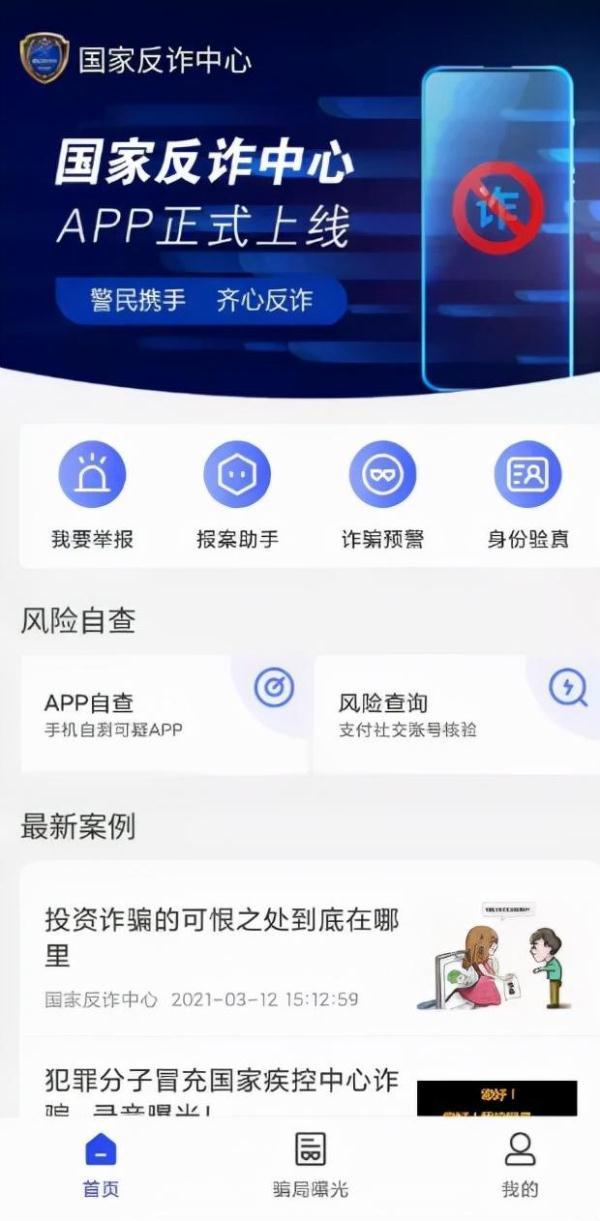Image resolution: width=600 pixels, height=1221 pixels.
Task: Open the 报案助手 assistant
Action: pyautogui.click(x=237, y=495)
